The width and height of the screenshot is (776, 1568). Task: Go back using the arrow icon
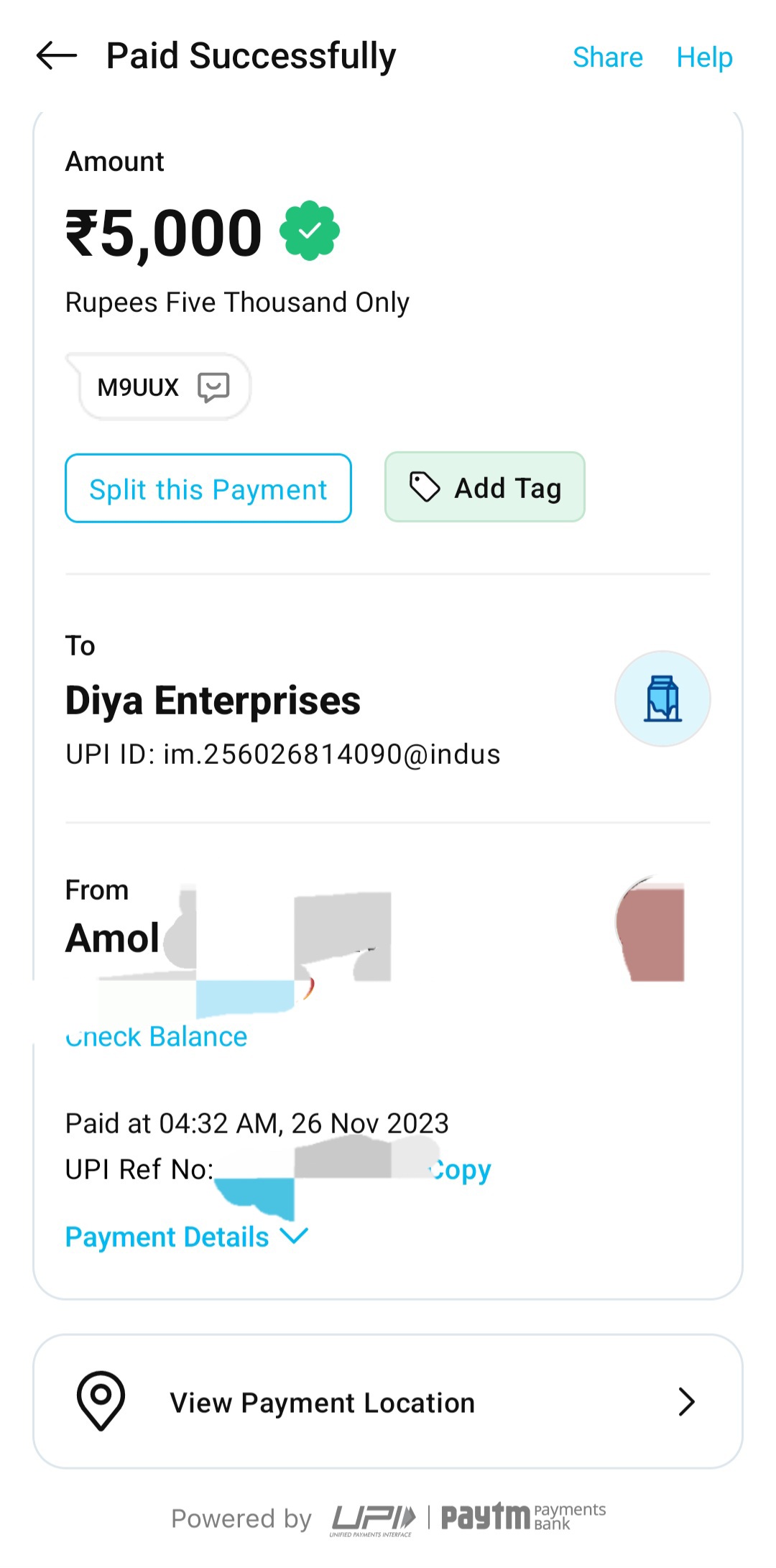tap(57, 56)
